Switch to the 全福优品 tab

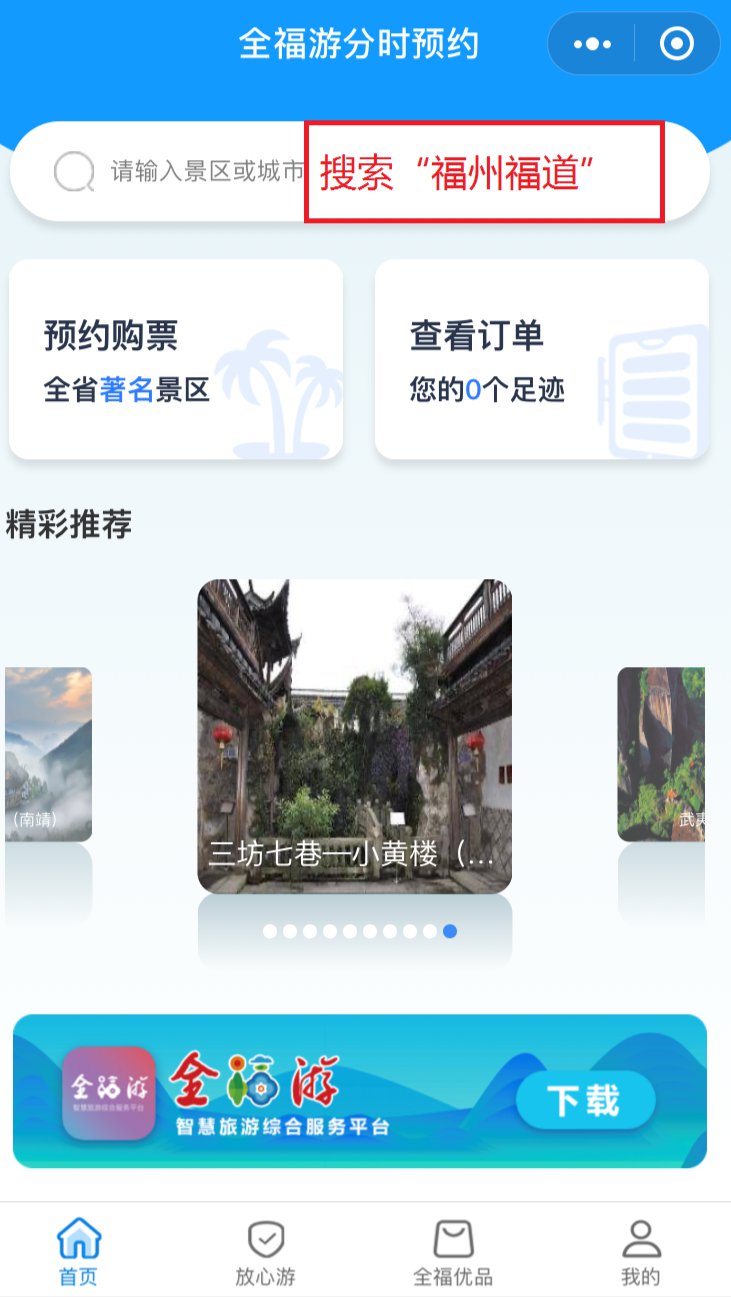pyautogui.click(x=453, y=1251)
